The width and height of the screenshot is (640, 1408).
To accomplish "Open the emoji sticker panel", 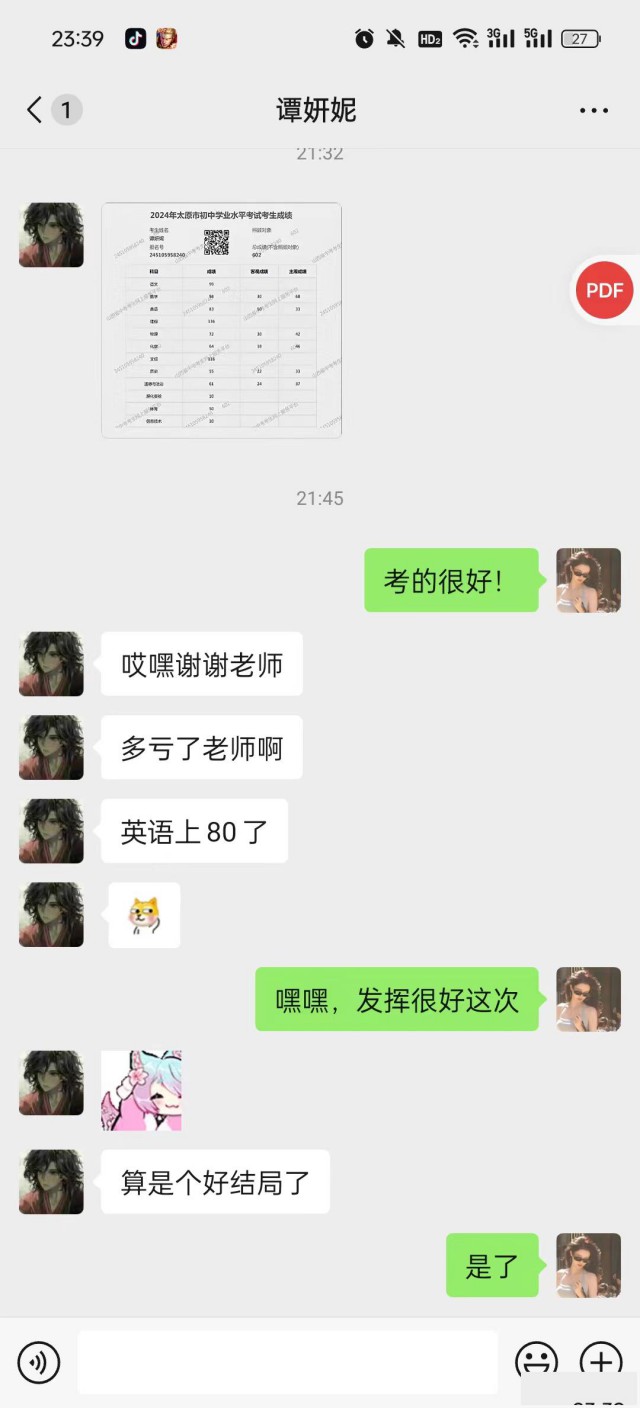I will point(536,1362).
